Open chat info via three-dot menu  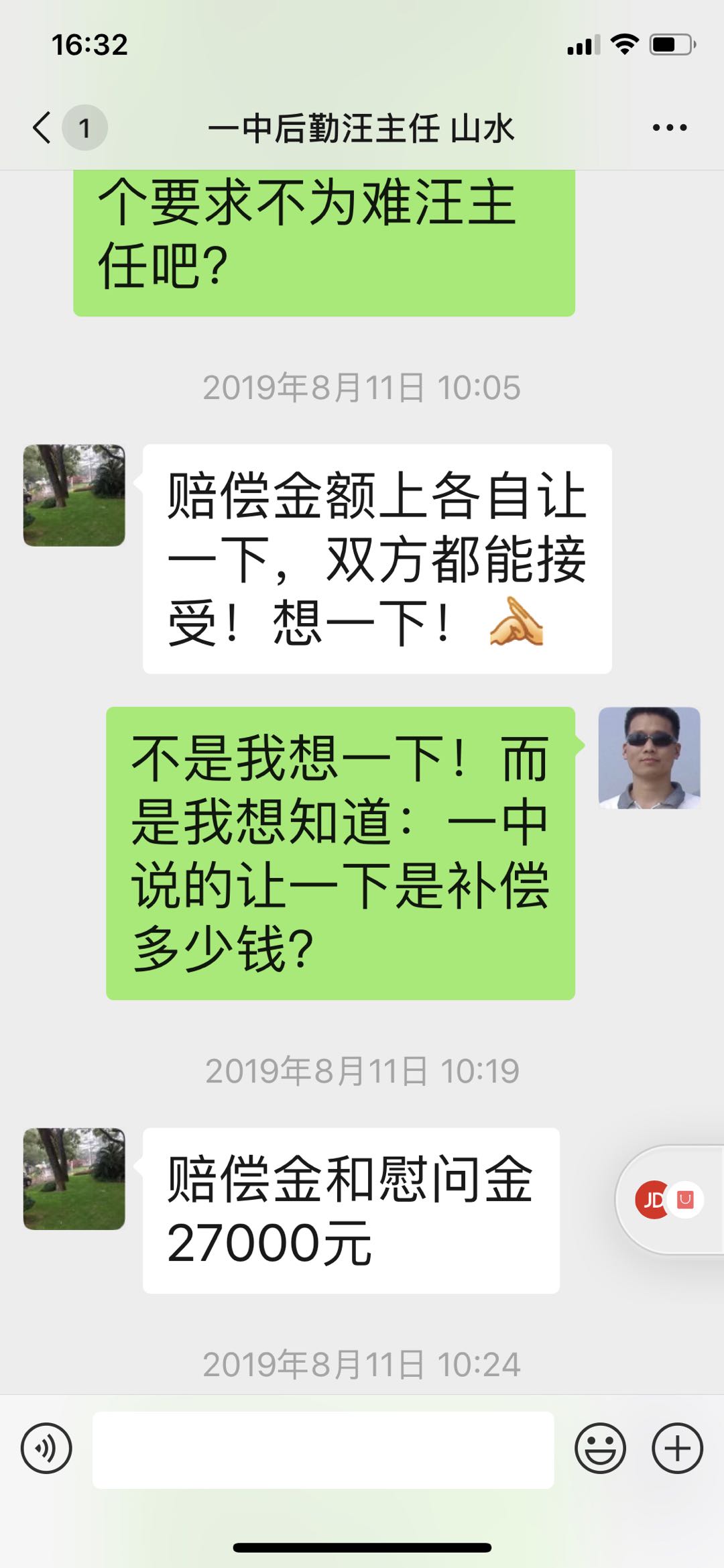coord(669,127)
